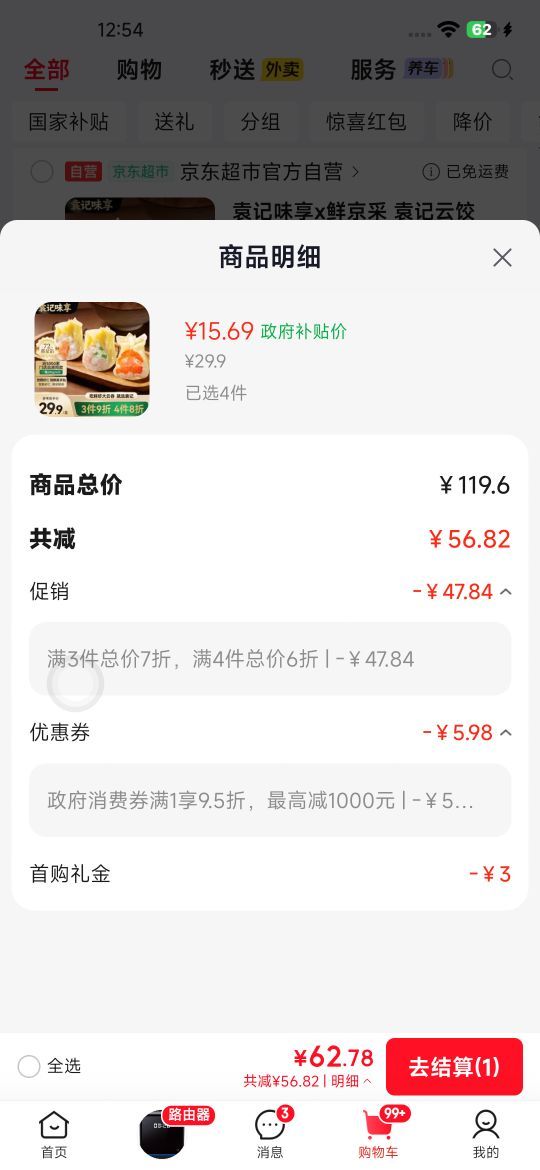Open the 购物车 cart tab
Image resolution: width=540 pixels, height=1170 pixels.
378,1134
